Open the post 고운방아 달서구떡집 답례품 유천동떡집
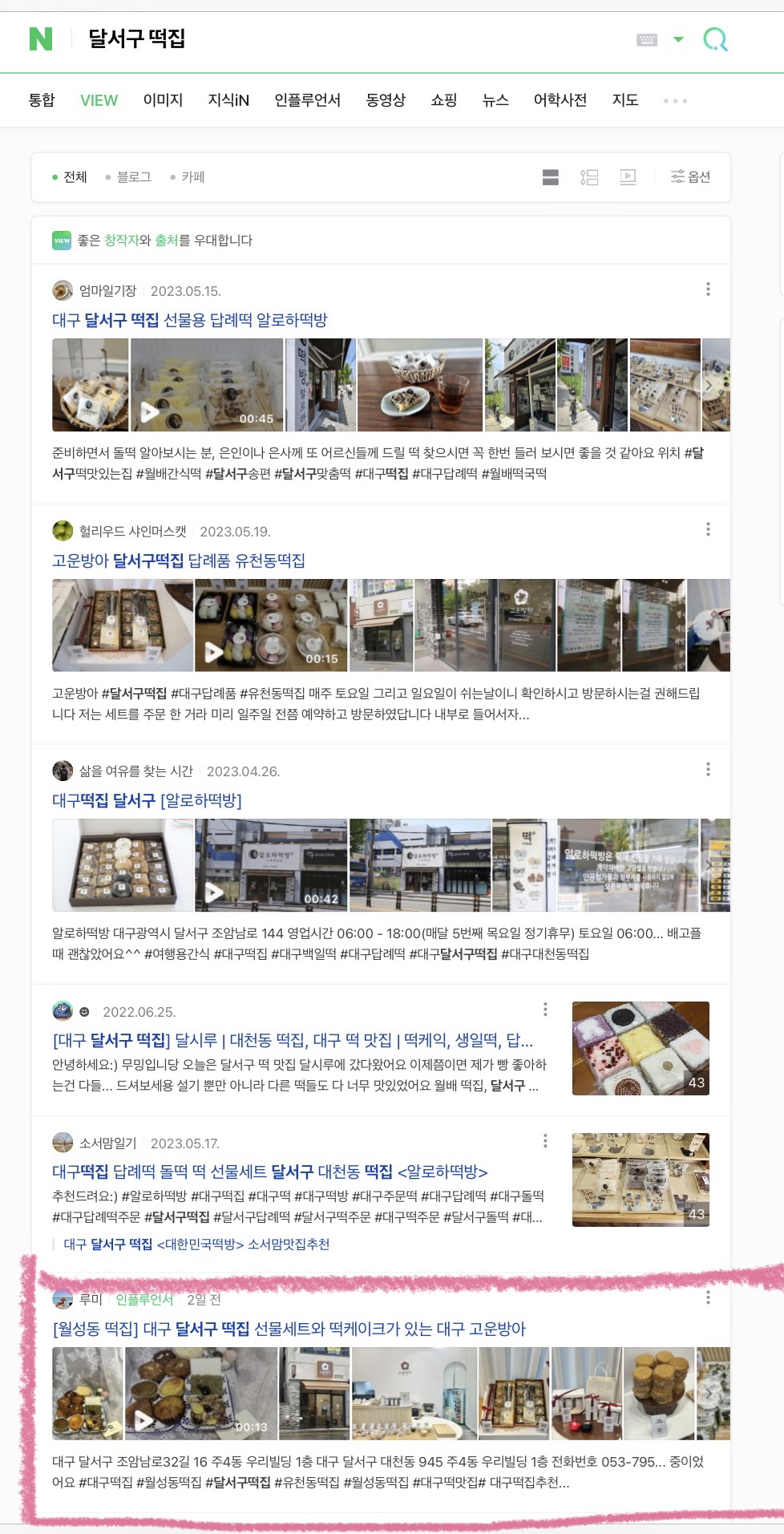The image size is (784, 1534). [x=179, y=561]
